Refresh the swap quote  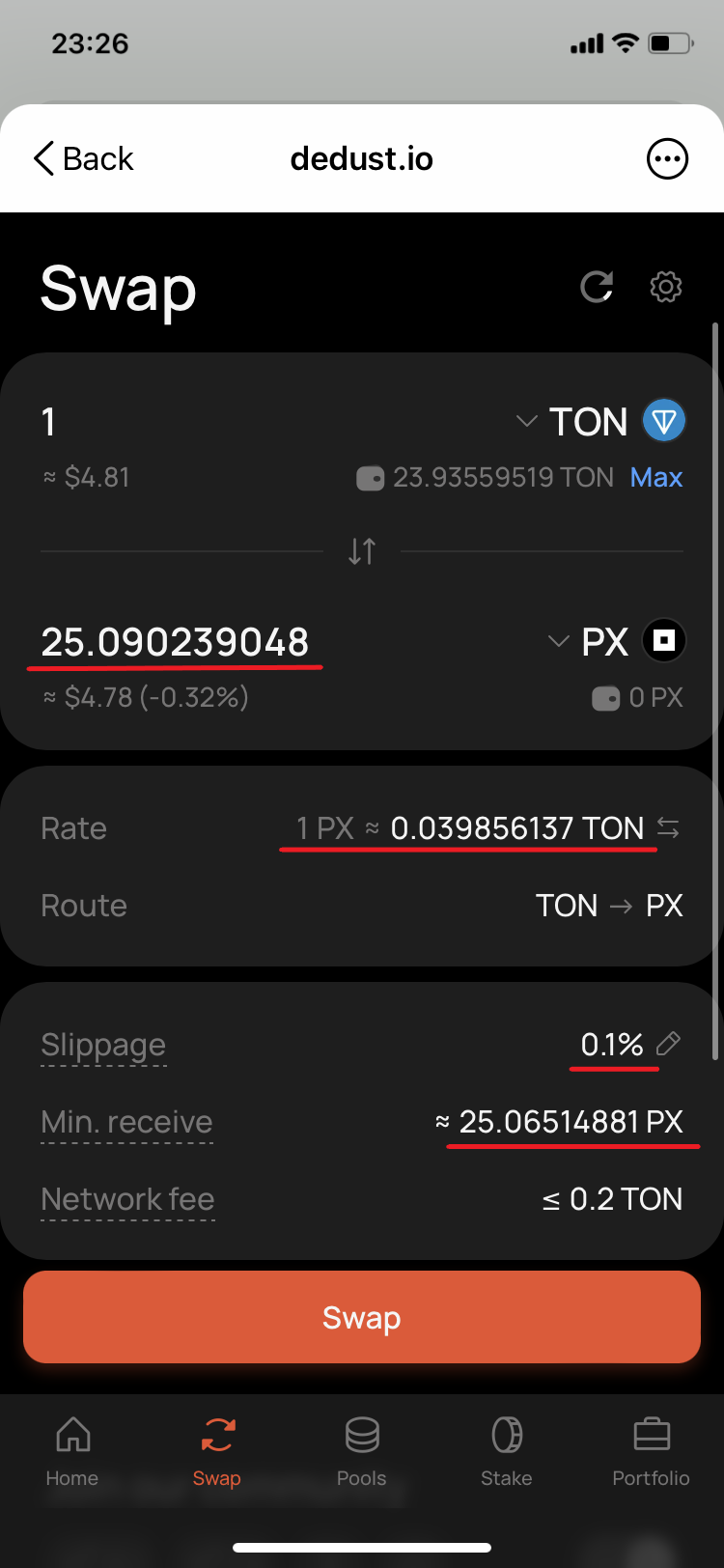(597, 287)
